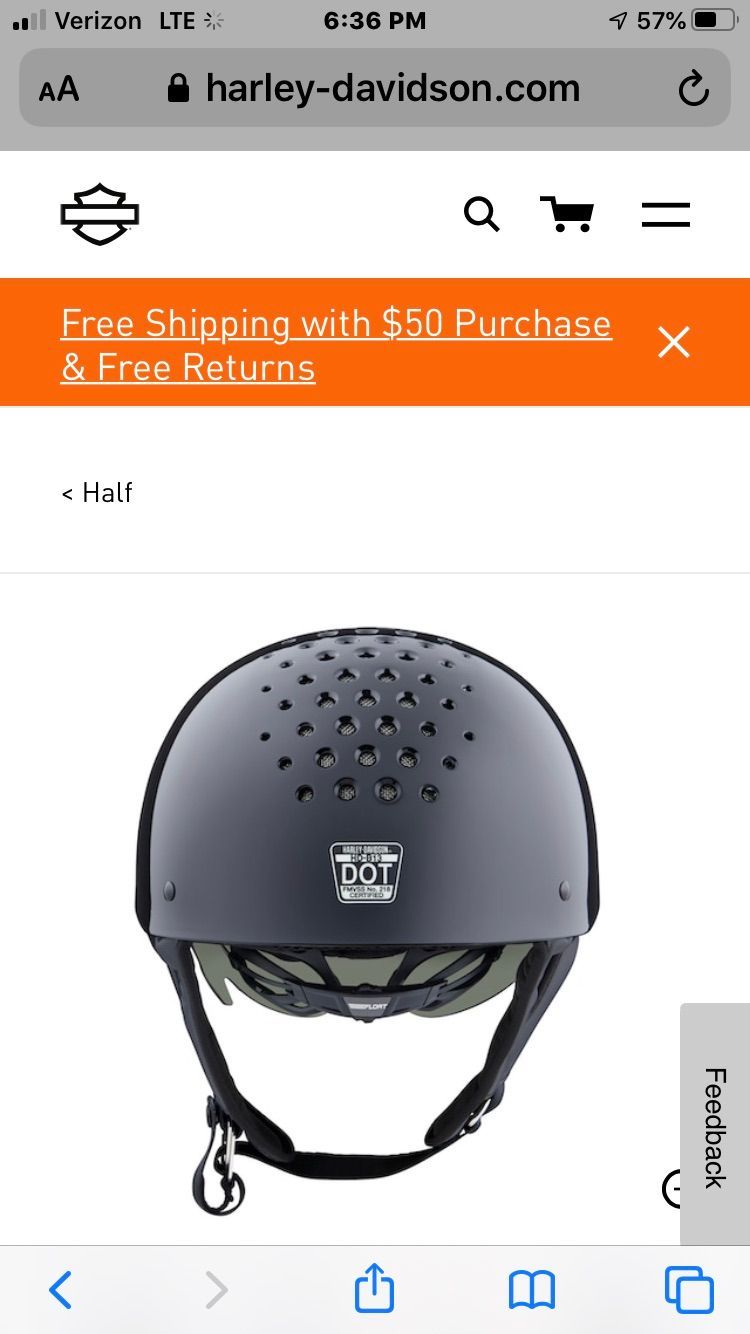750x1334 pixels.
Task: Open the site search
Action: [481, 214]
